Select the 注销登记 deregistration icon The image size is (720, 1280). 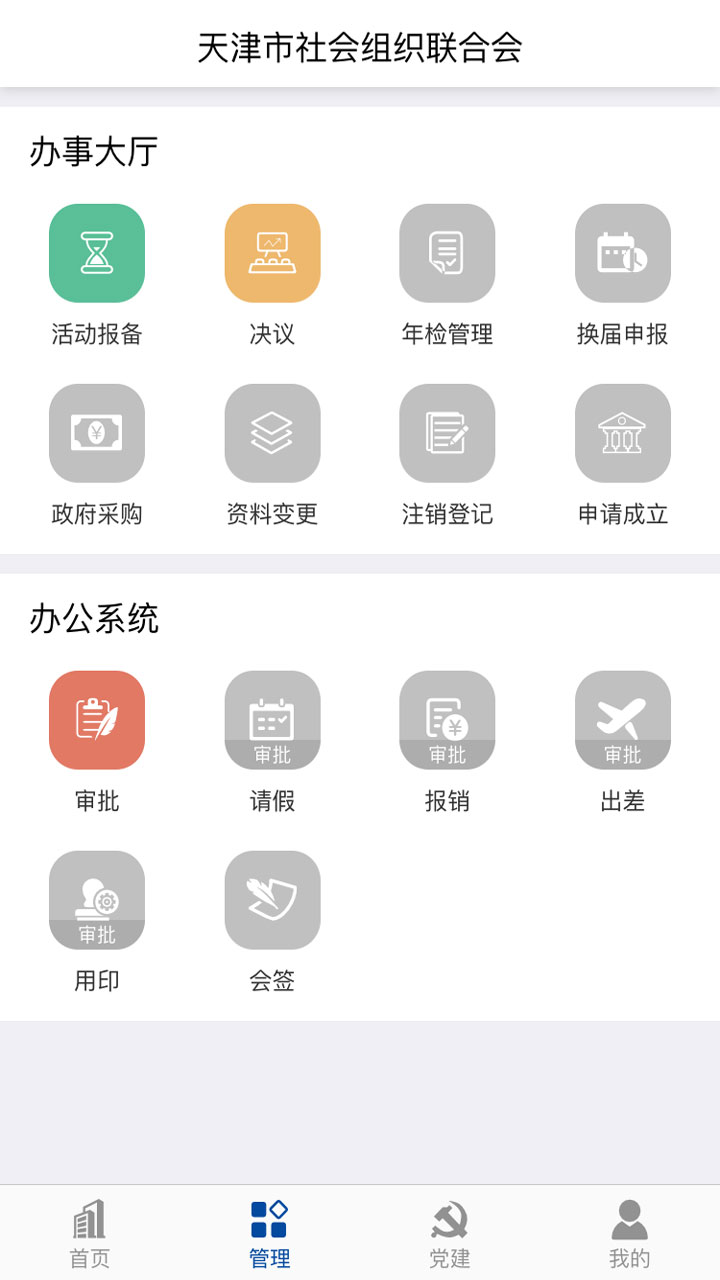pos(447,433)
